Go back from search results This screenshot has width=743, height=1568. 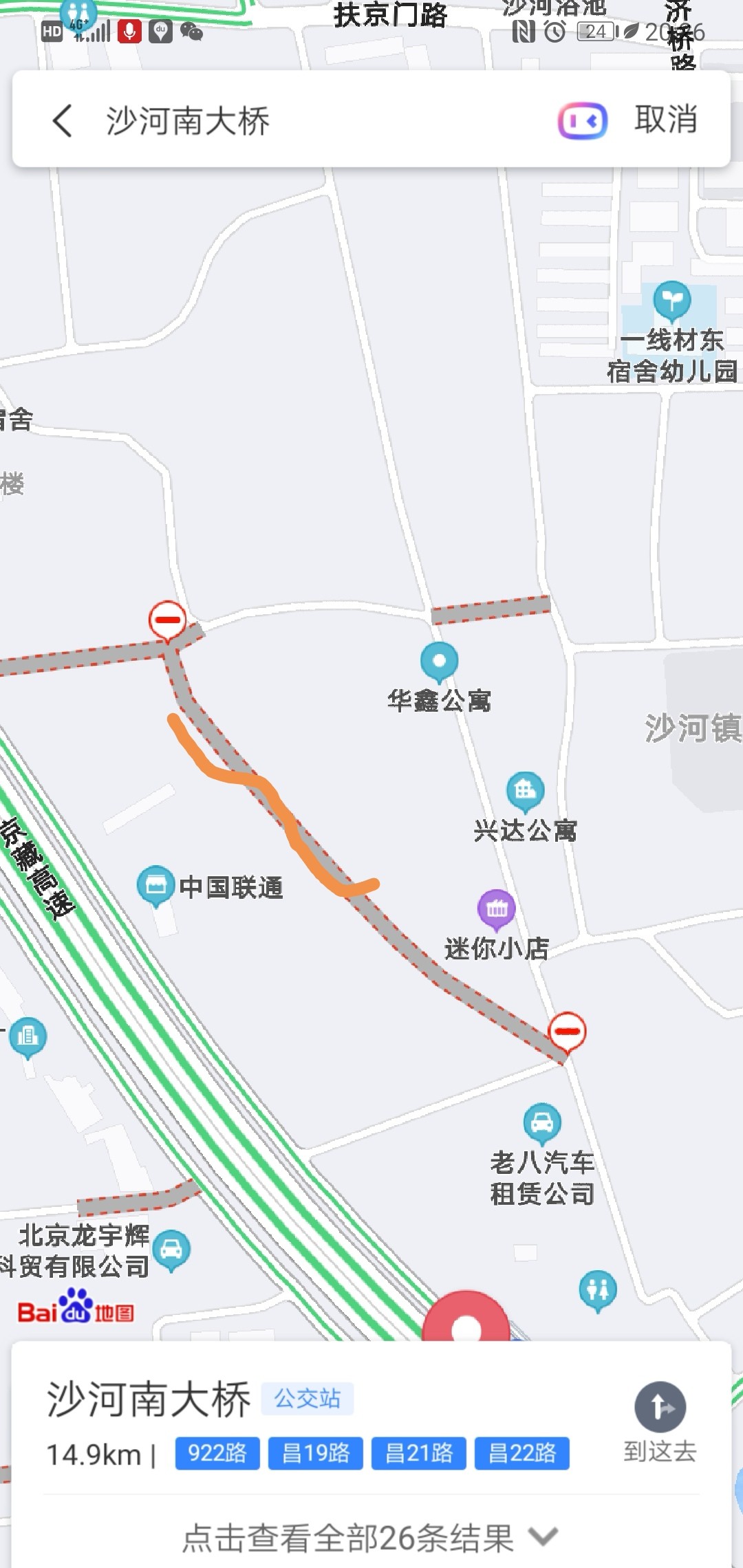tap(62, 121)
